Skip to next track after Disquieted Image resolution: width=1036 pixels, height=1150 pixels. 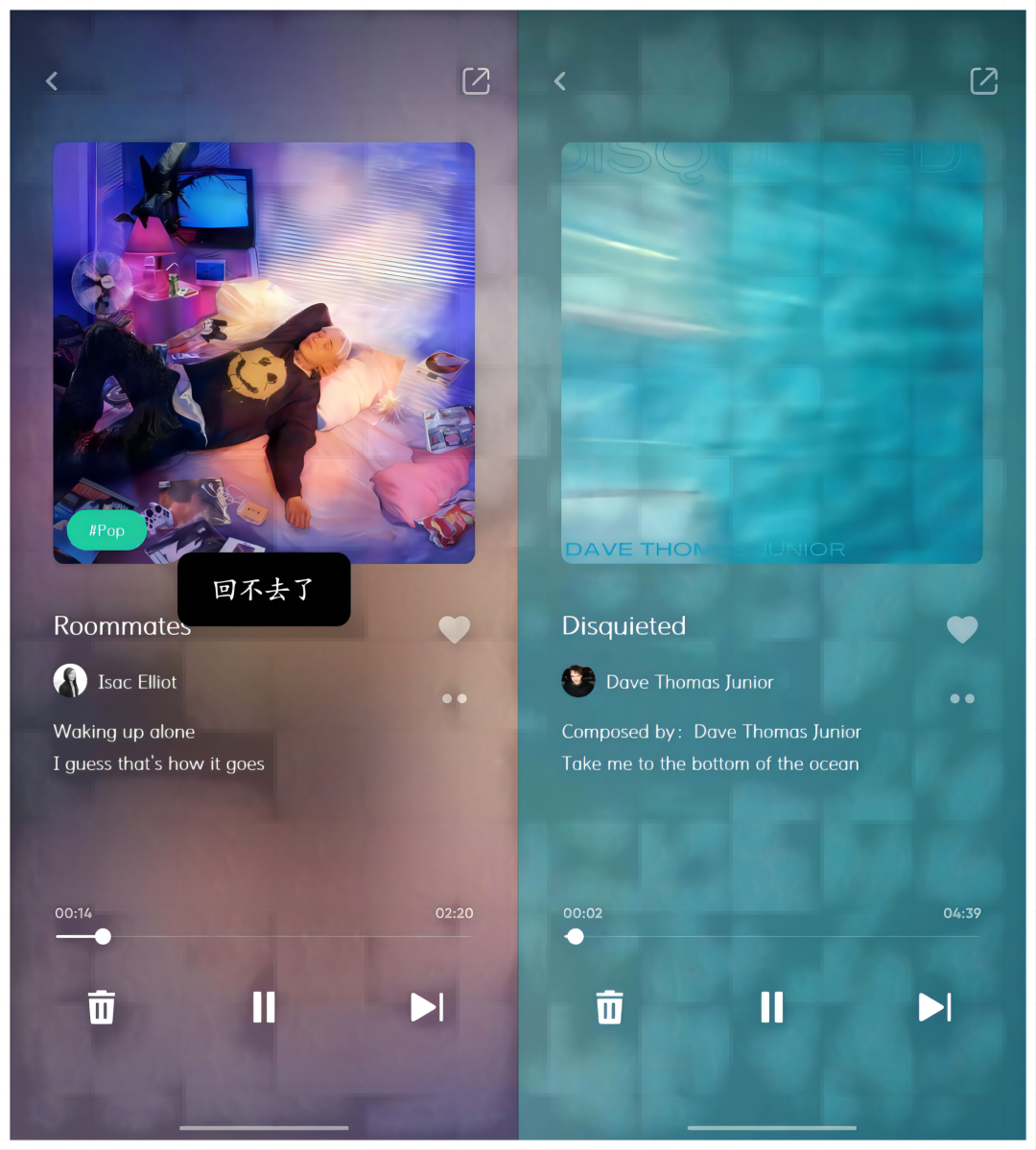tap(935, 1007)
